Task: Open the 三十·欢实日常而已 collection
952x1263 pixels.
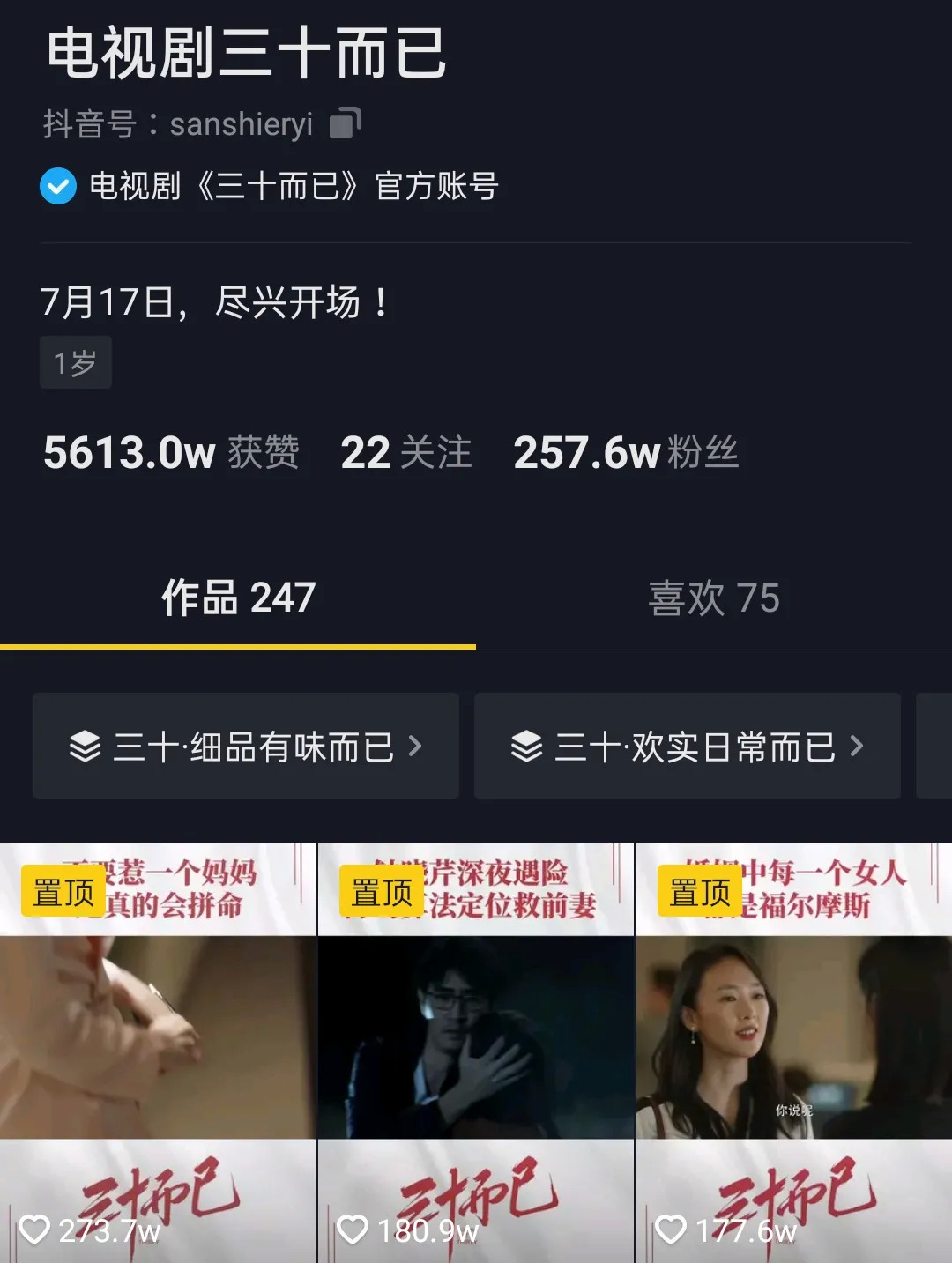Action: point(688,747)
